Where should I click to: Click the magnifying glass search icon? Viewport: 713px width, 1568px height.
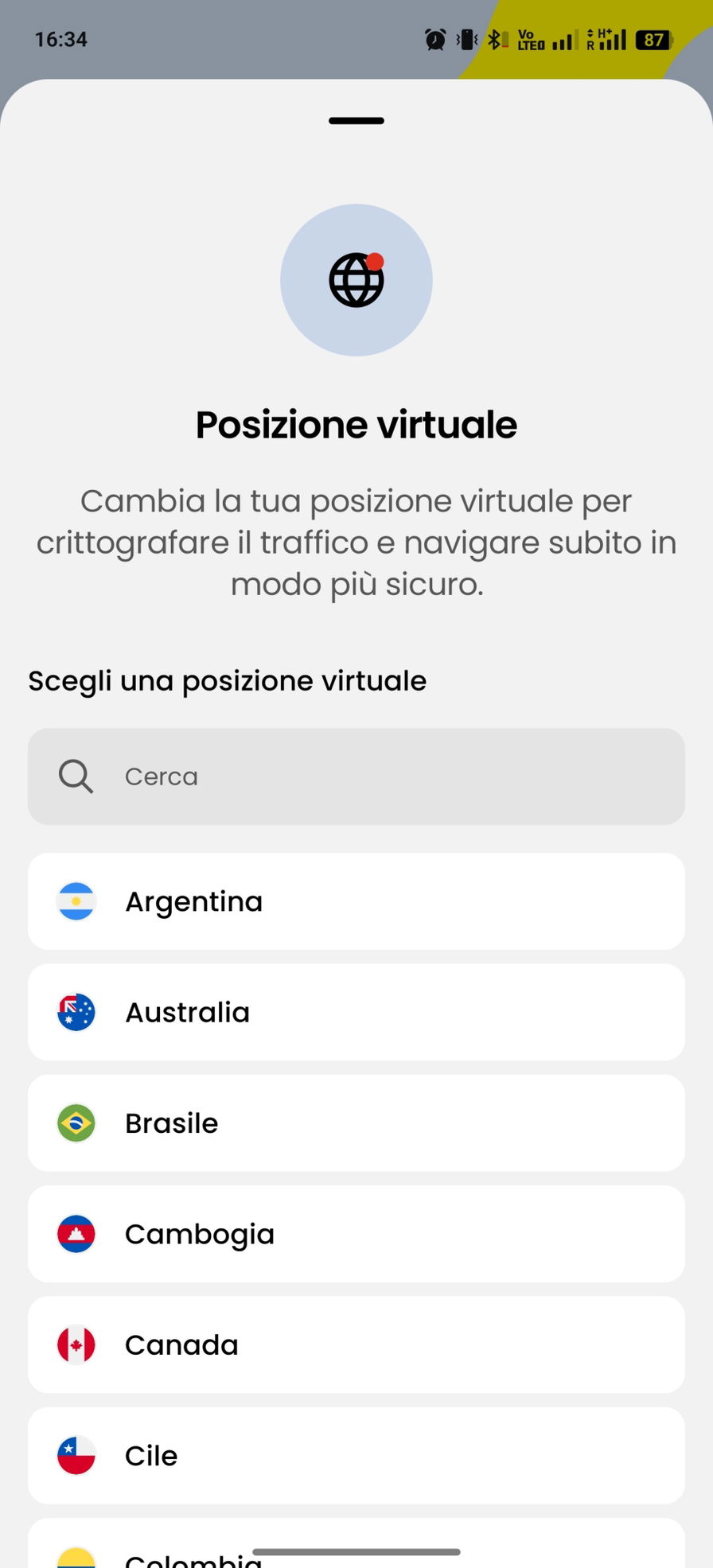76,776
